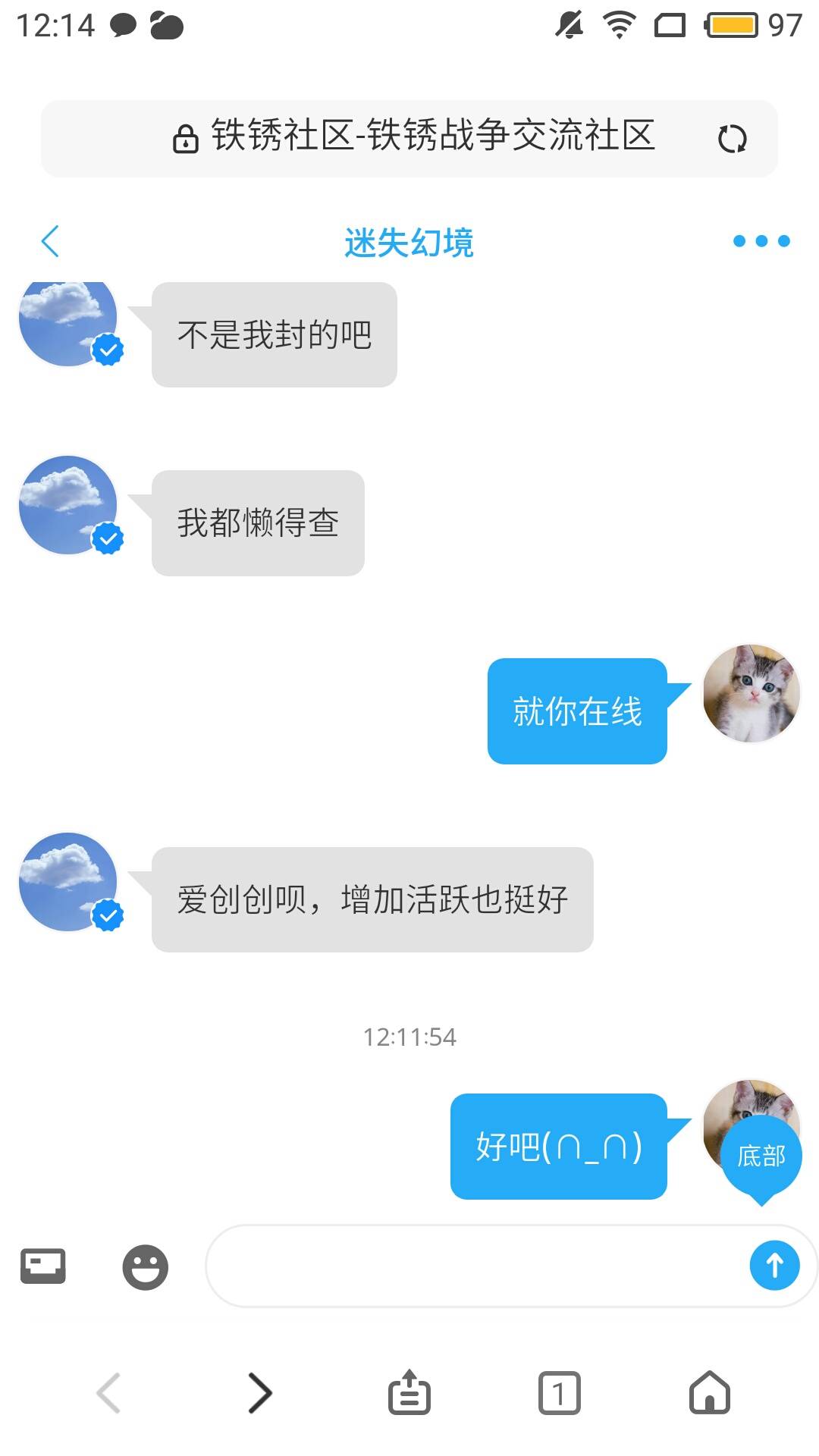Open the card attachment icon
The image size is (819, 1456).
[42, 1266]
